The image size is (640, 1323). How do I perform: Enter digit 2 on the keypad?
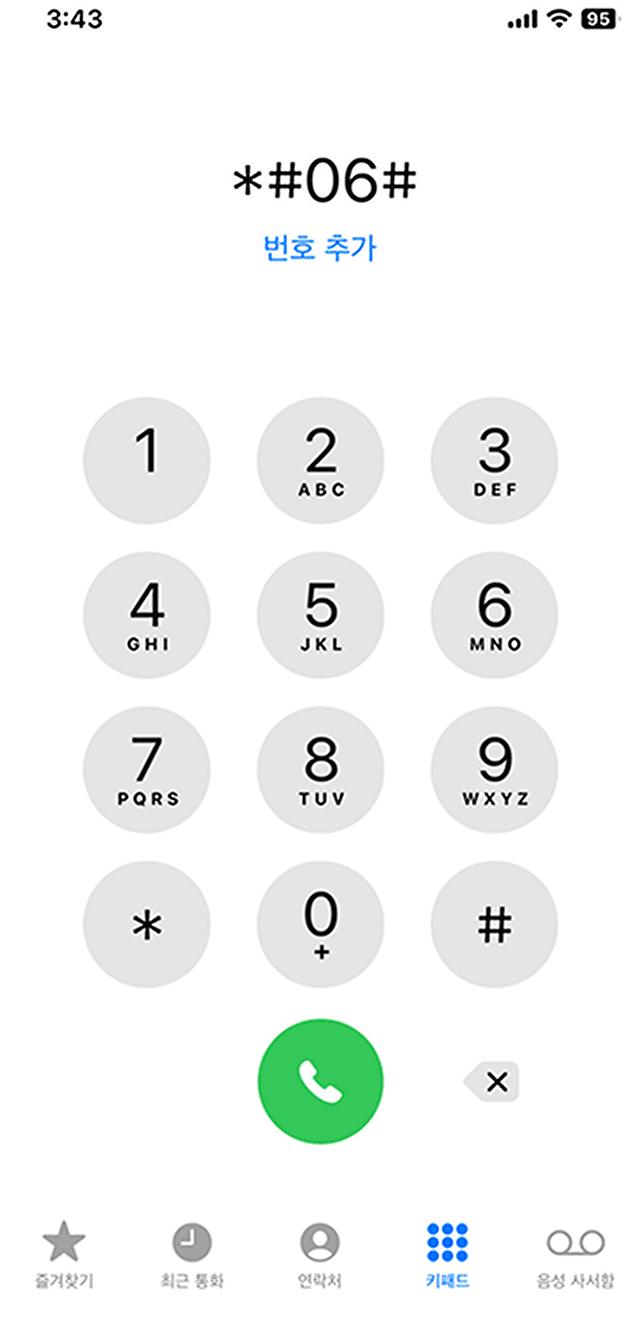tap(320, 460)
